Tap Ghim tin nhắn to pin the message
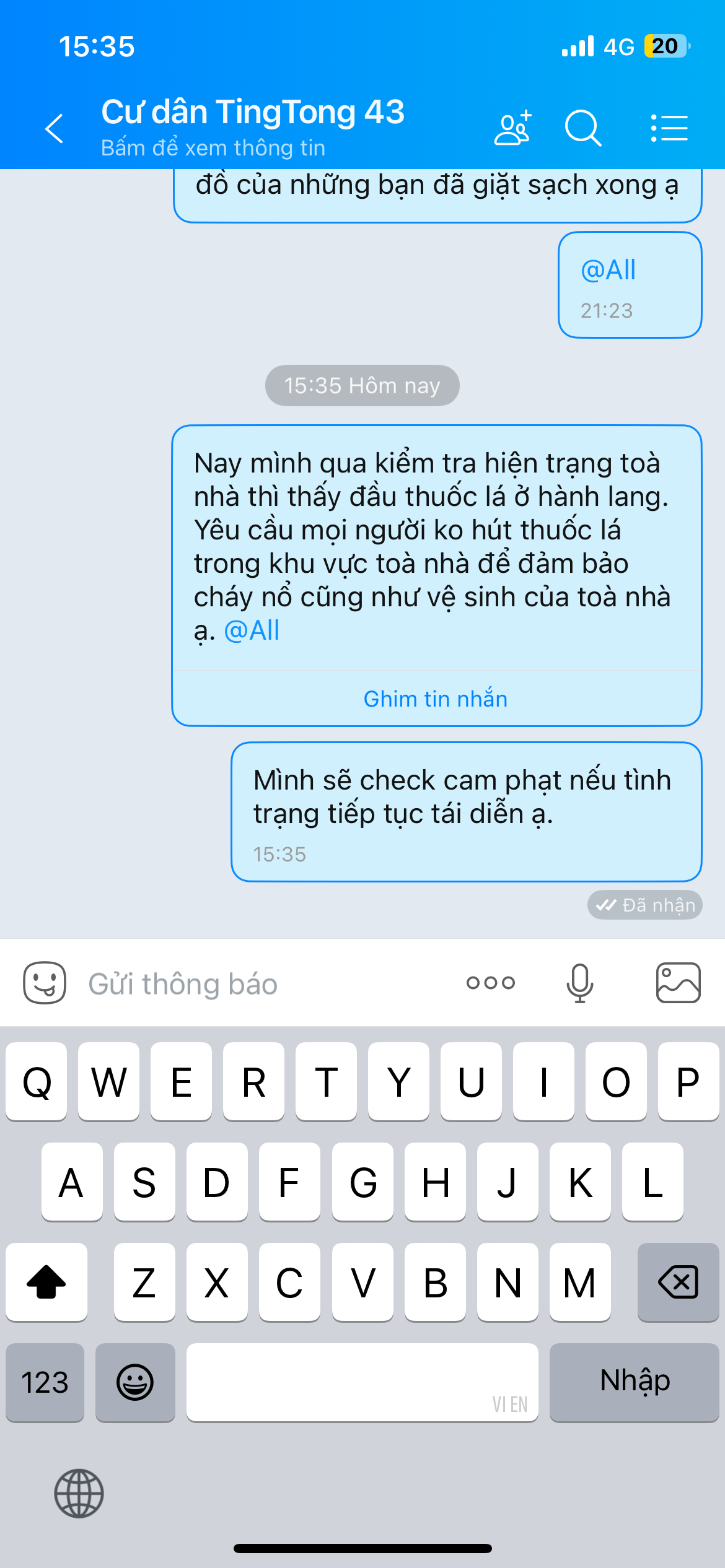Image resolution: width=725 pixels, height=1568 pixels. [436, 699]
